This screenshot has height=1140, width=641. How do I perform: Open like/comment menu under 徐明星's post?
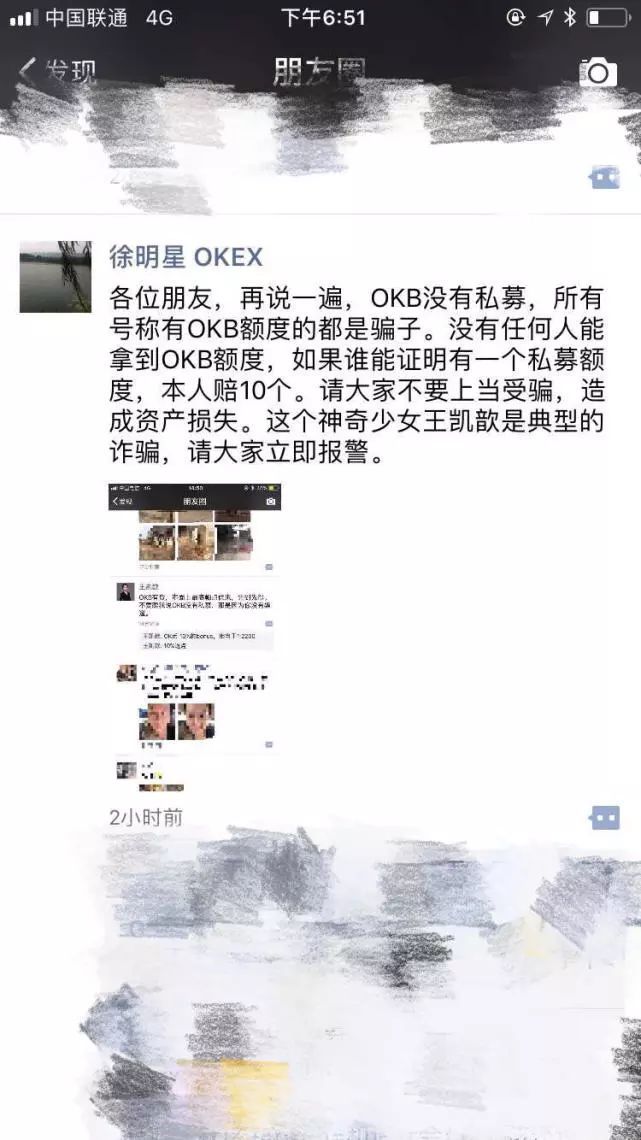[605, 818]
